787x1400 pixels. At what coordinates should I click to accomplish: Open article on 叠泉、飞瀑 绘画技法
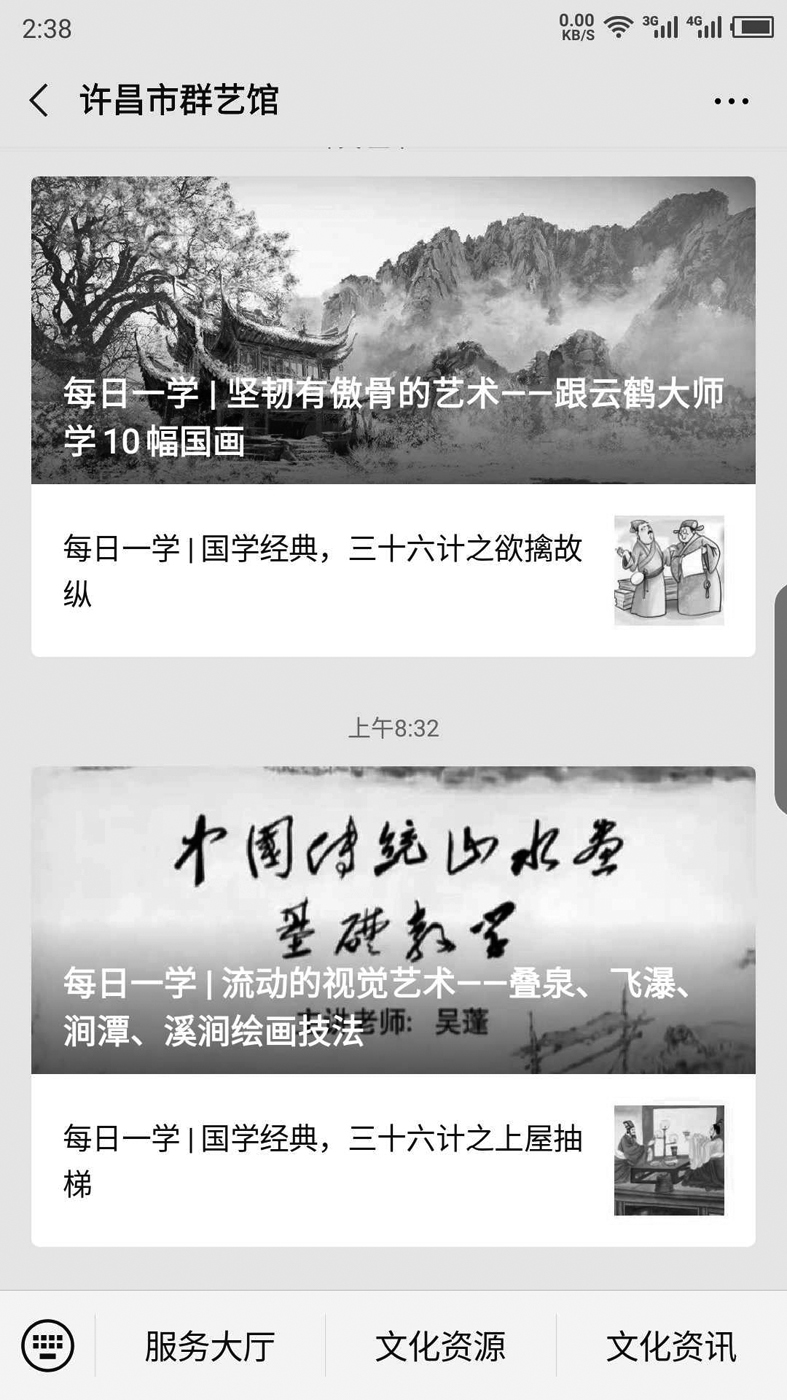click(x=393, y=920)
